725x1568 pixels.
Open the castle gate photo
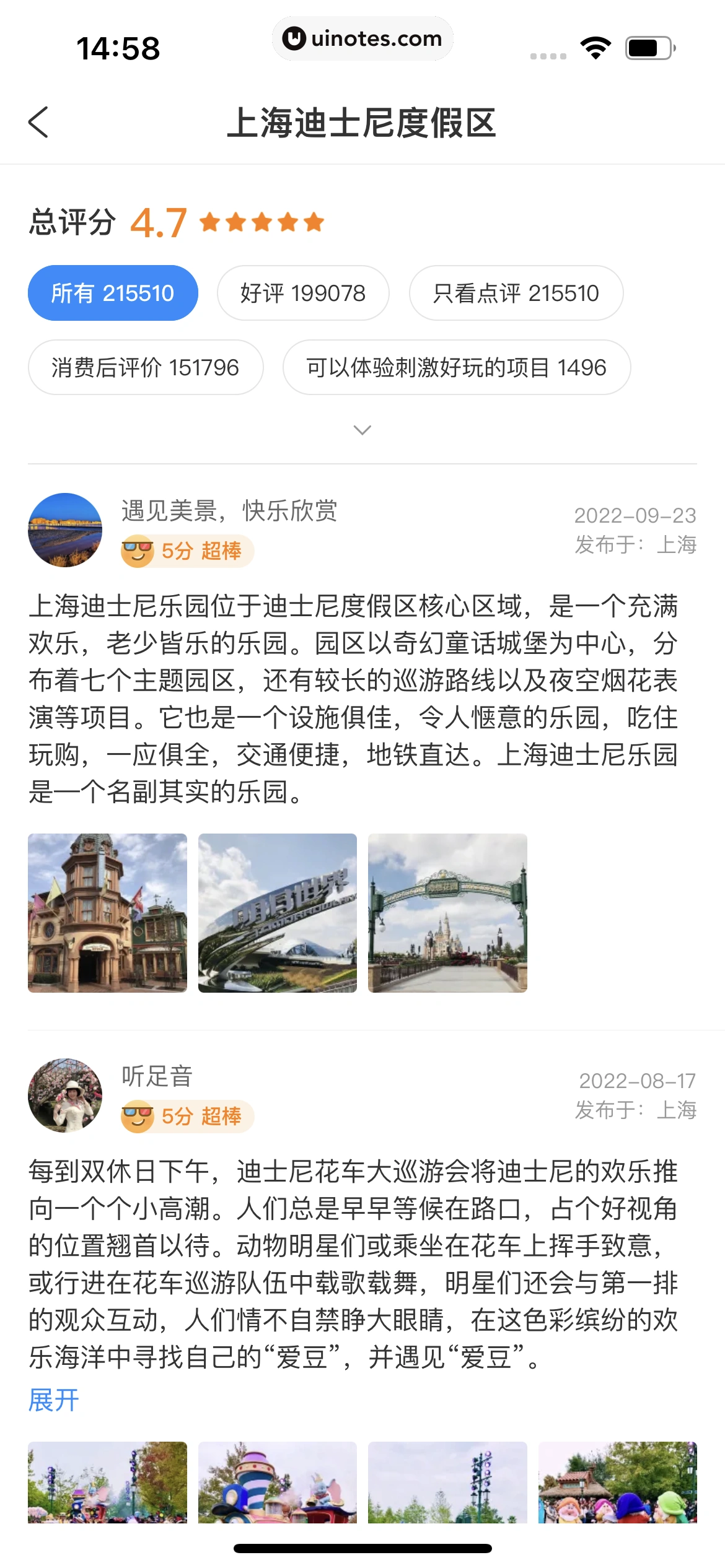click(447, 913)
